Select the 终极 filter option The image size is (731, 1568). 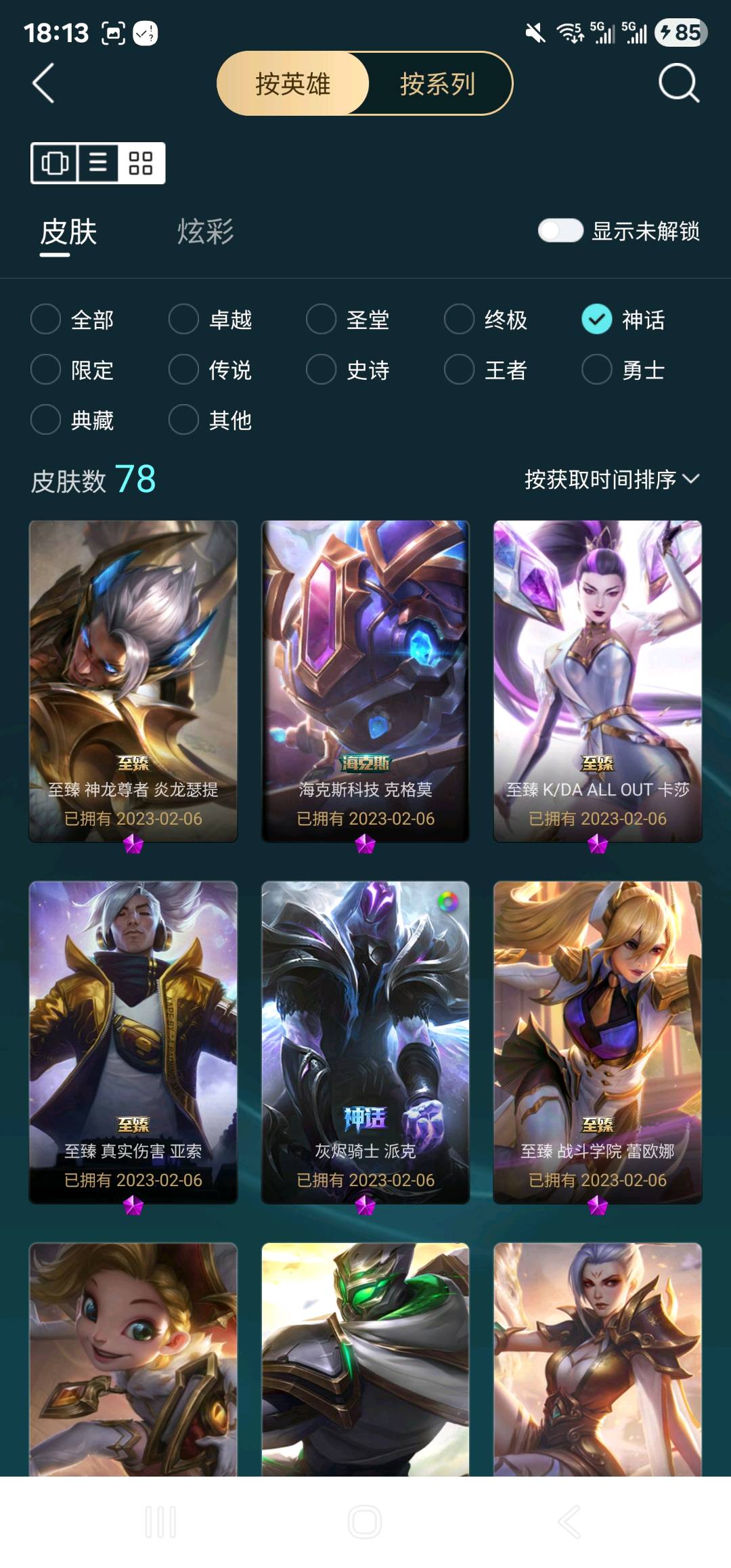click(486, 320)
